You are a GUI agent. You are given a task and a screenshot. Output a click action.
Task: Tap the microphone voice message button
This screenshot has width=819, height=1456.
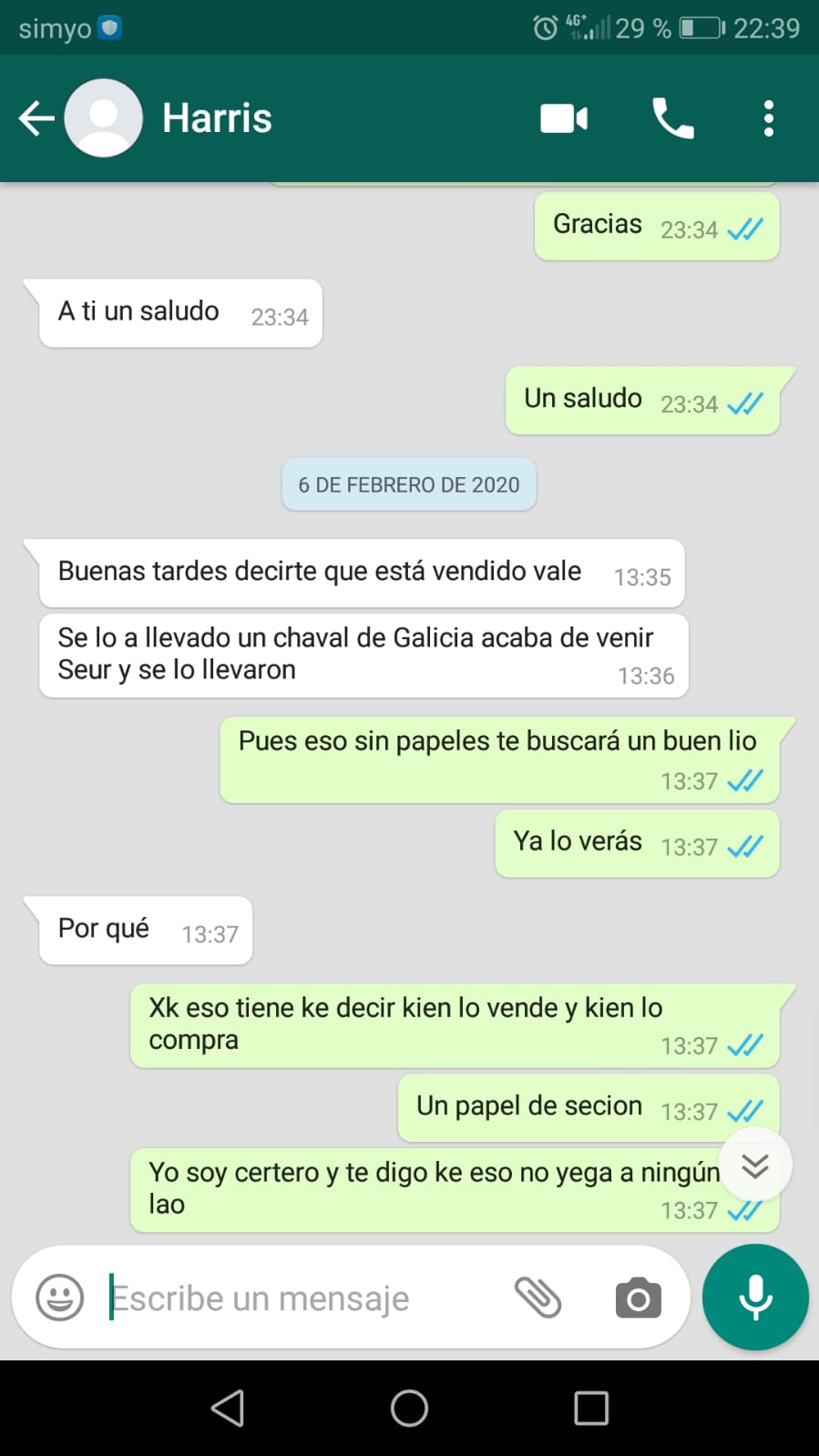[755, 1298]
